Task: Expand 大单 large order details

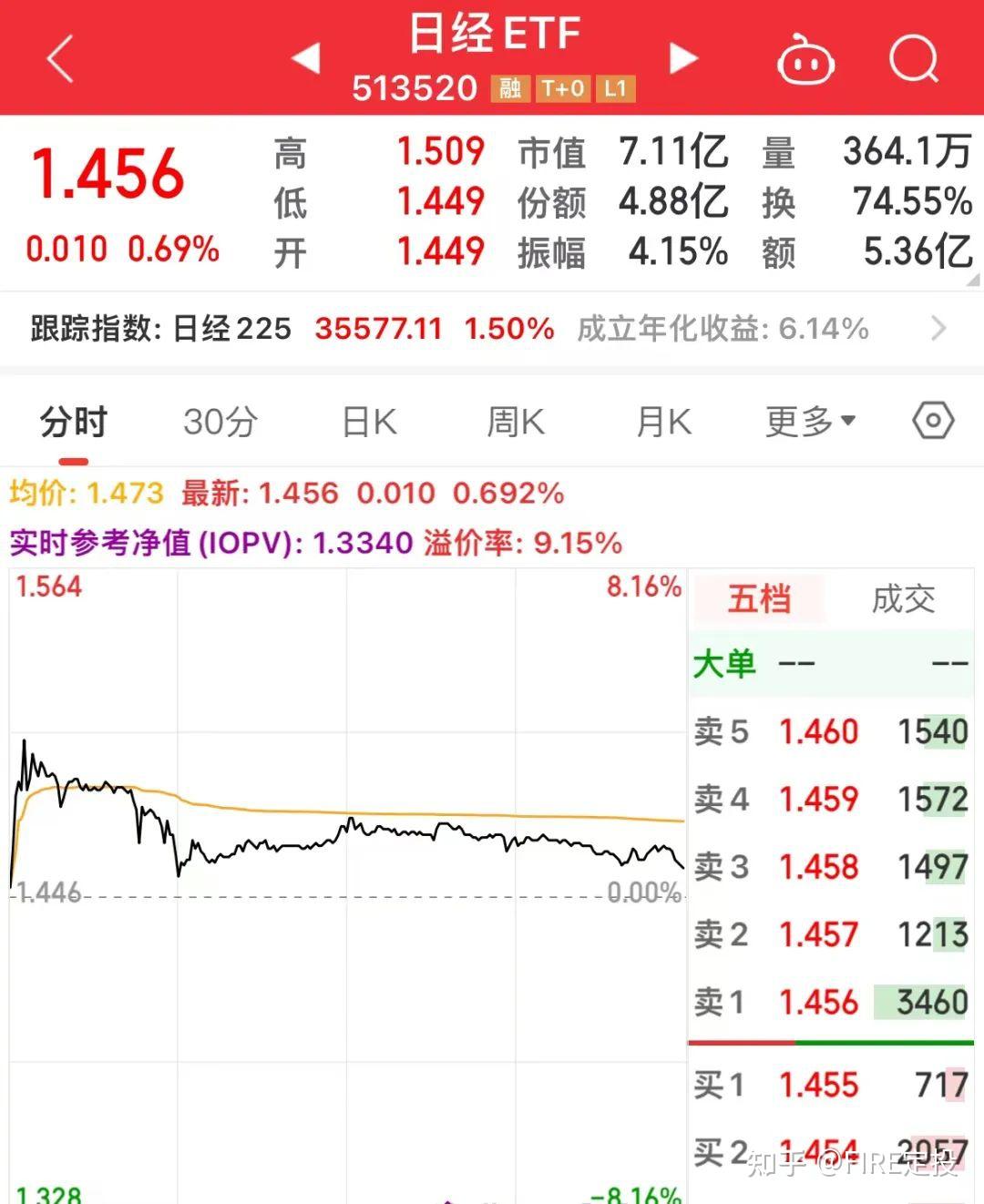Action: point(725,664)
